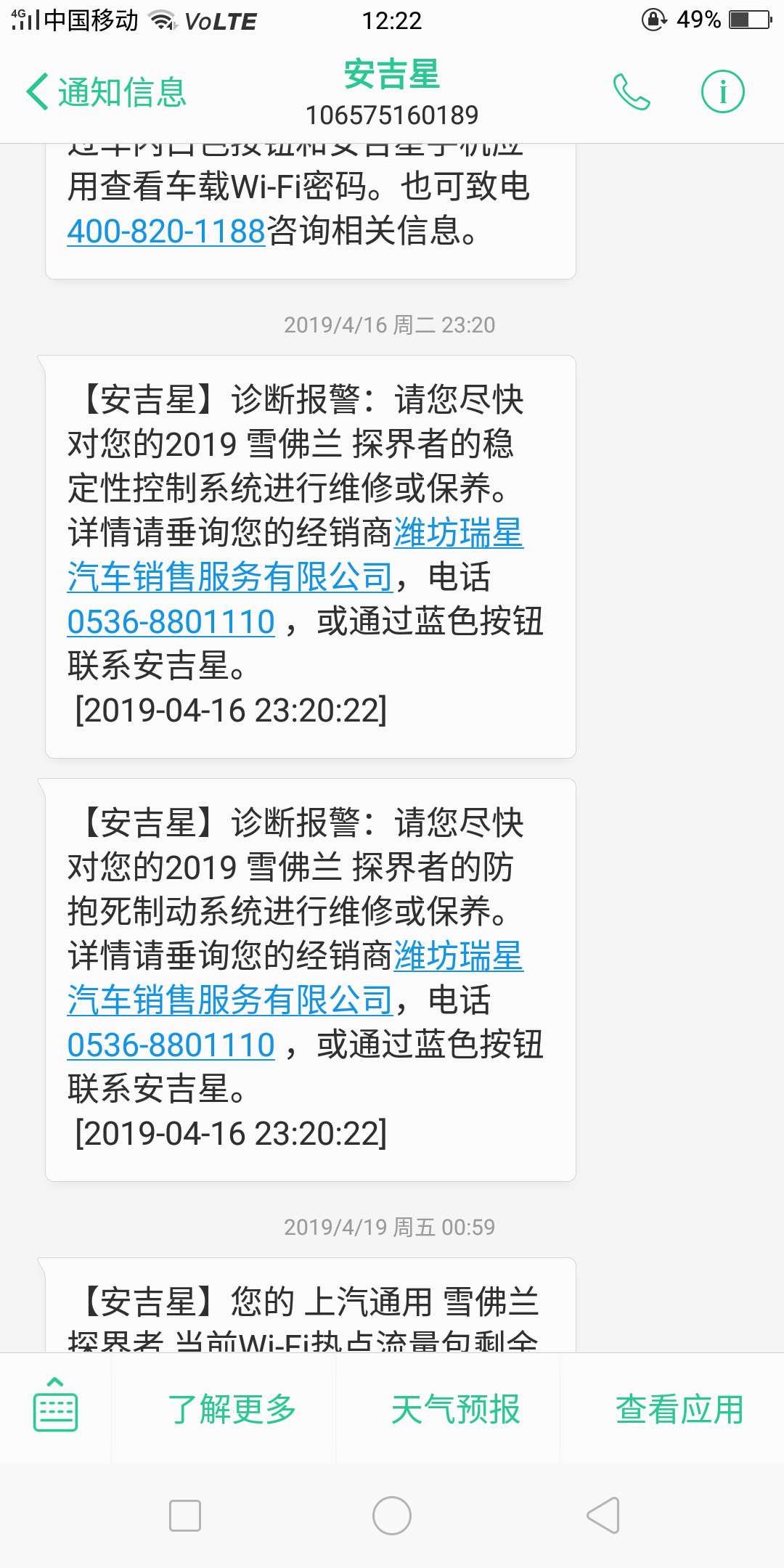Dial the 400-820-1188 hotline link
784x1568 pixels.
[166, 232]
